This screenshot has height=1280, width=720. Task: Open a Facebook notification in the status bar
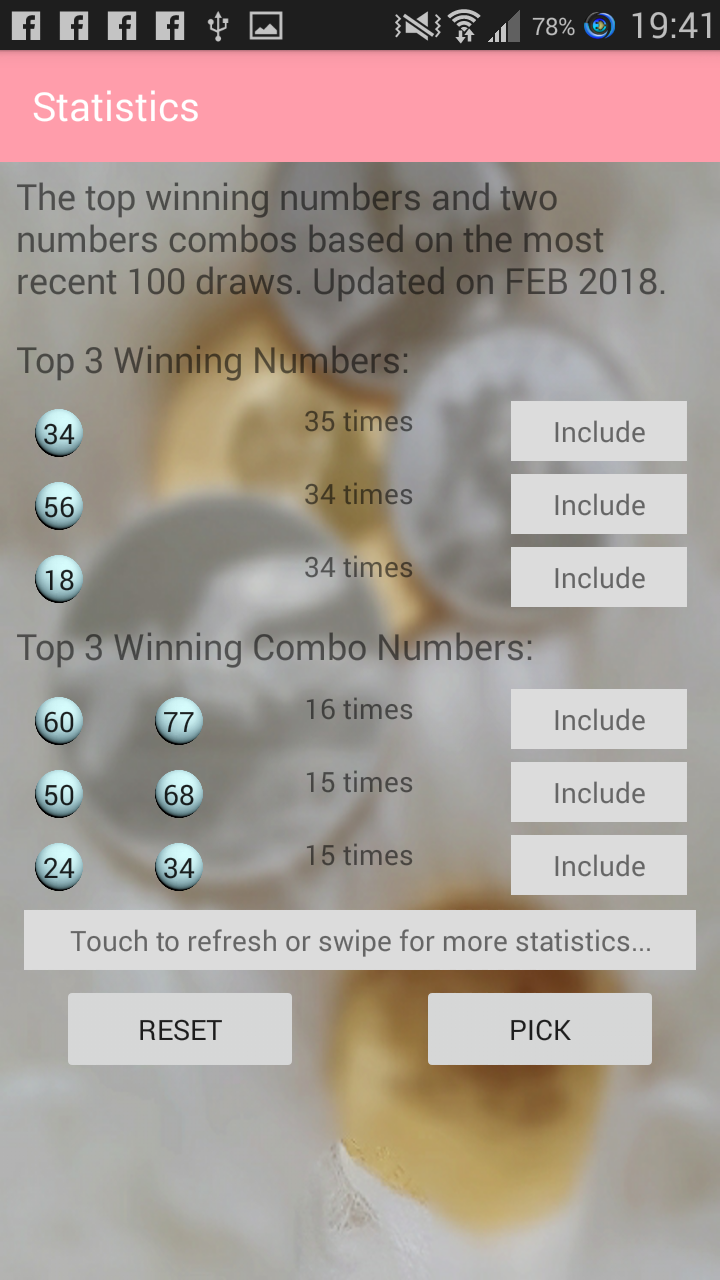(27, 25)
